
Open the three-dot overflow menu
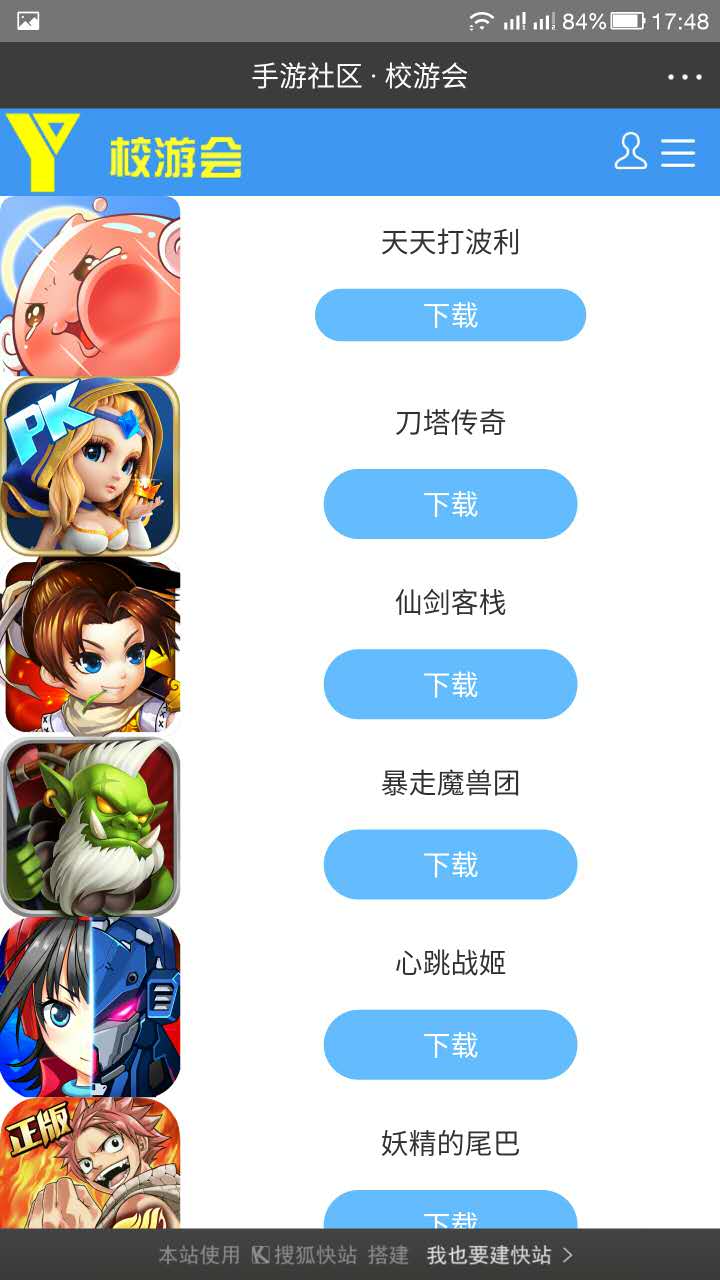(684, 77)
